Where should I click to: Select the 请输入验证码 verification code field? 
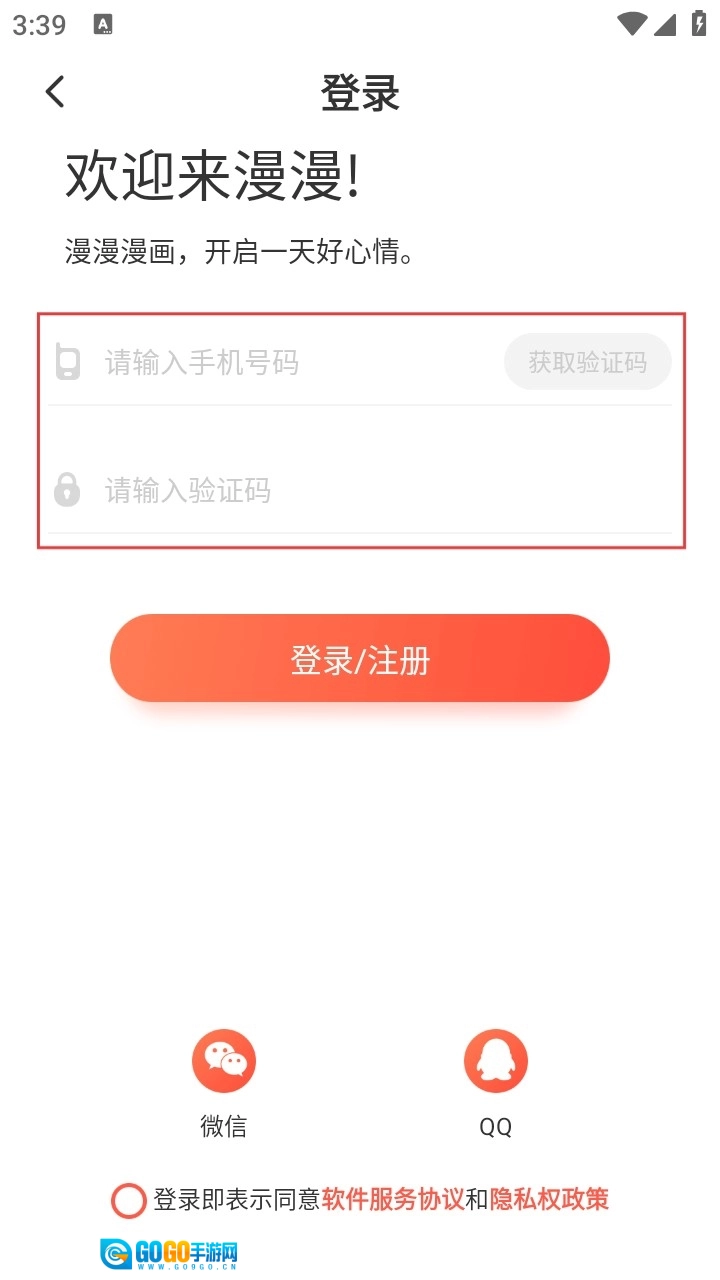tap(360, 491)
